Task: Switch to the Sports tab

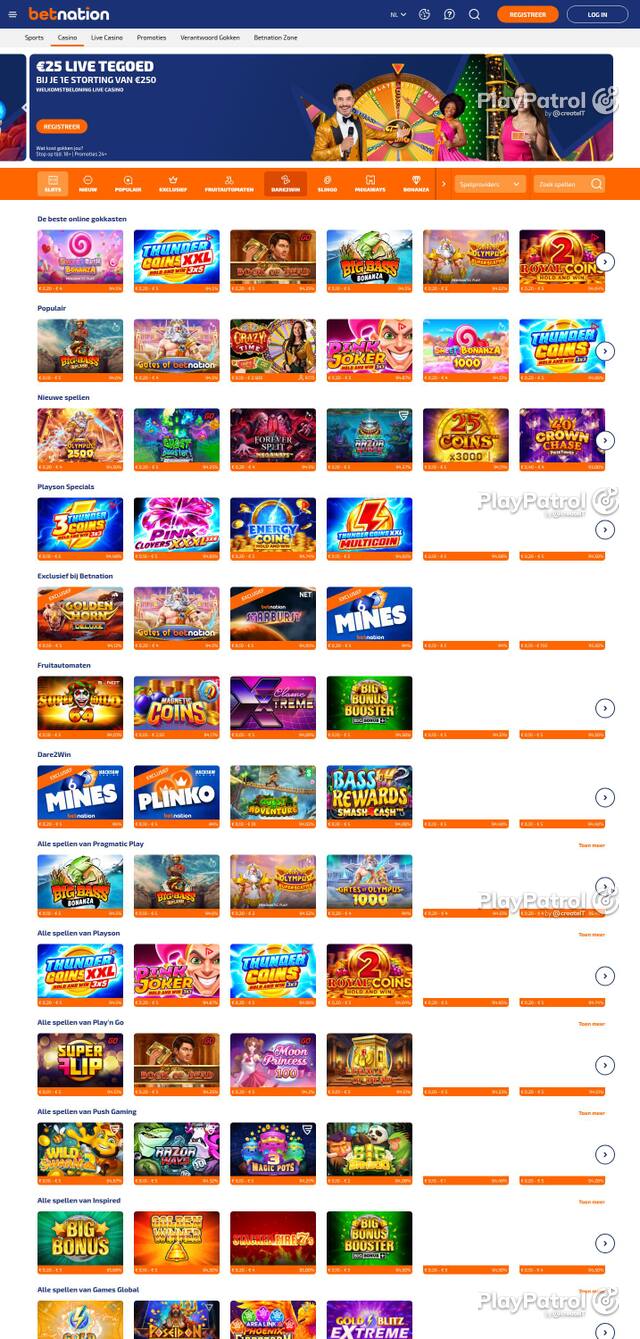Action: 34,37
